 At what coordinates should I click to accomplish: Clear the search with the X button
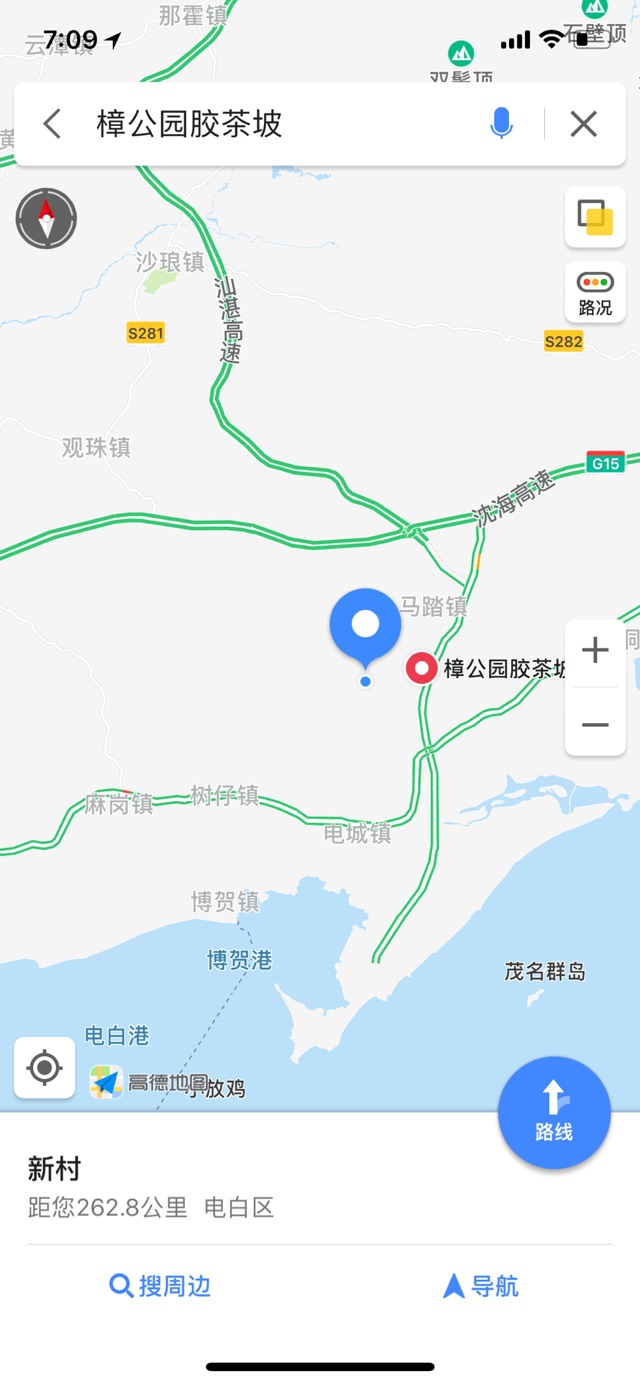pos(583,124)
